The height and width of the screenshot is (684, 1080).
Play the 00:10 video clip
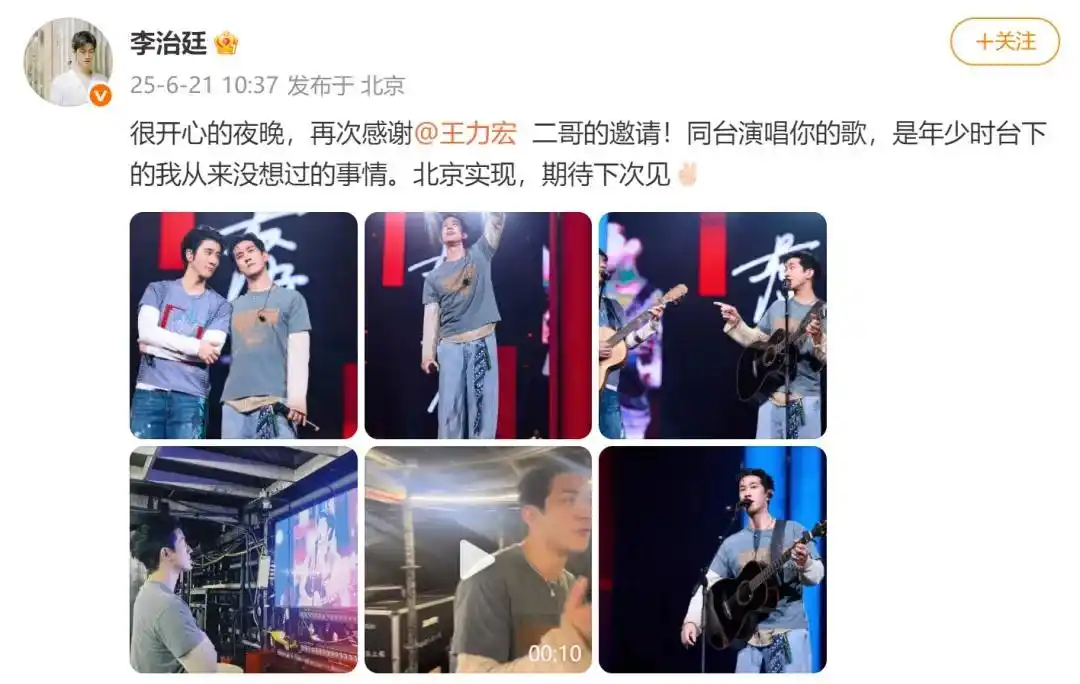[x=478, y=559]
